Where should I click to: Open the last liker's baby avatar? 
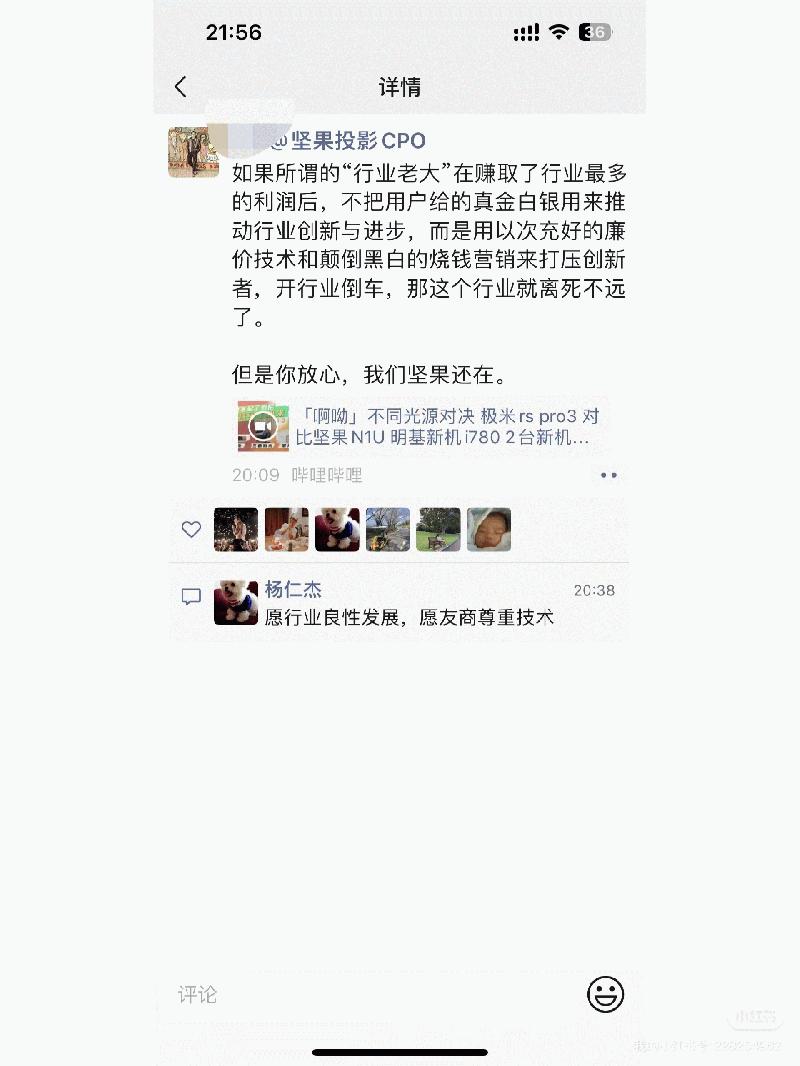tap(489, 529)
